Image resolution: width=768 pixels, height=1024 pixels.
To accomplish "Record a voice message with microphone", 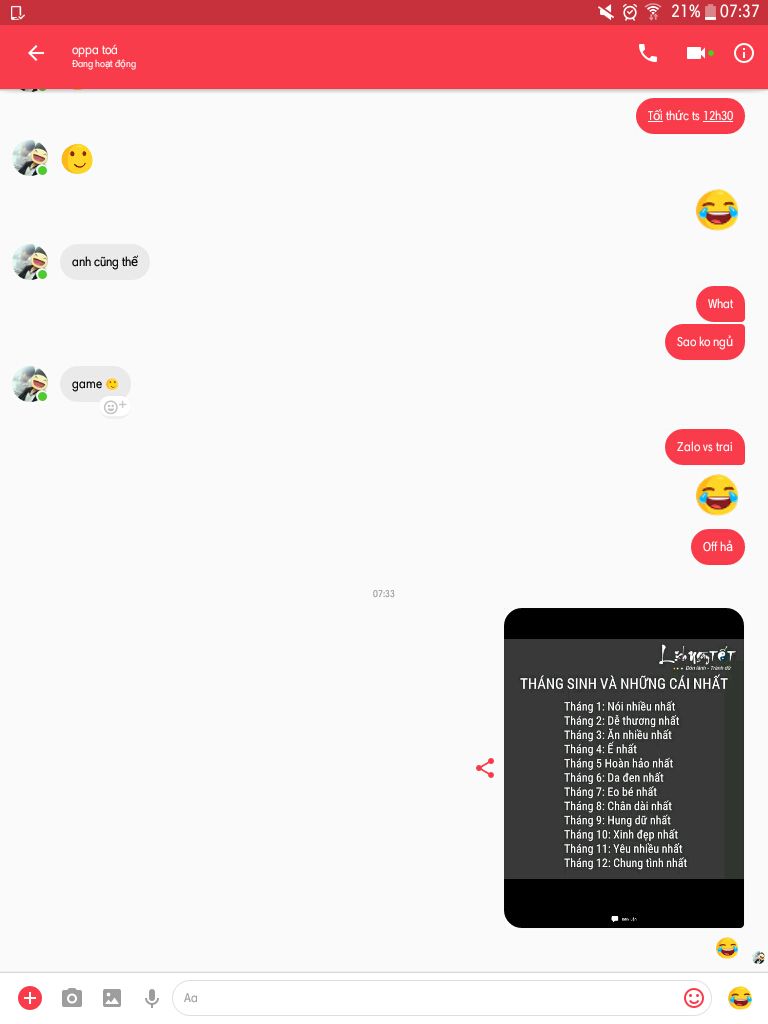I will point(152,997).
